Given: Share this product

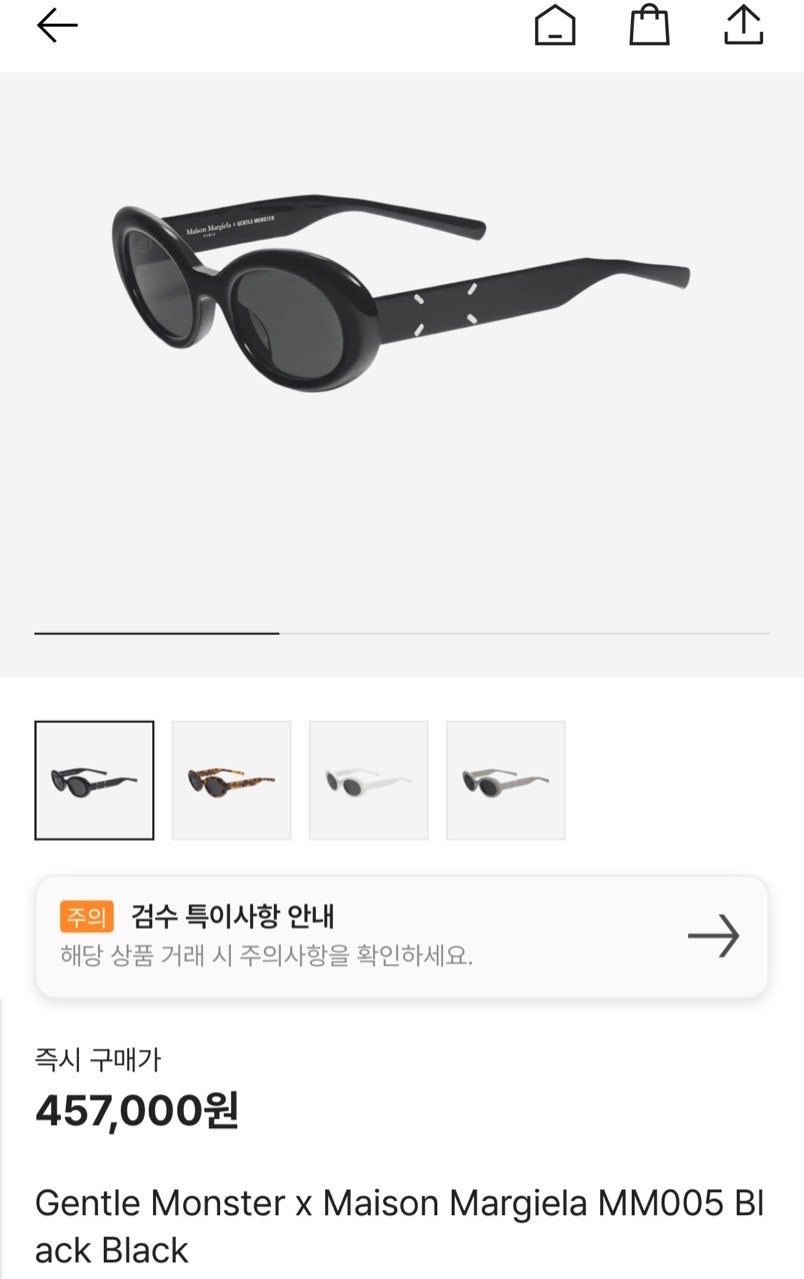Looking at the screenshot, I should [x=743, y=25].
